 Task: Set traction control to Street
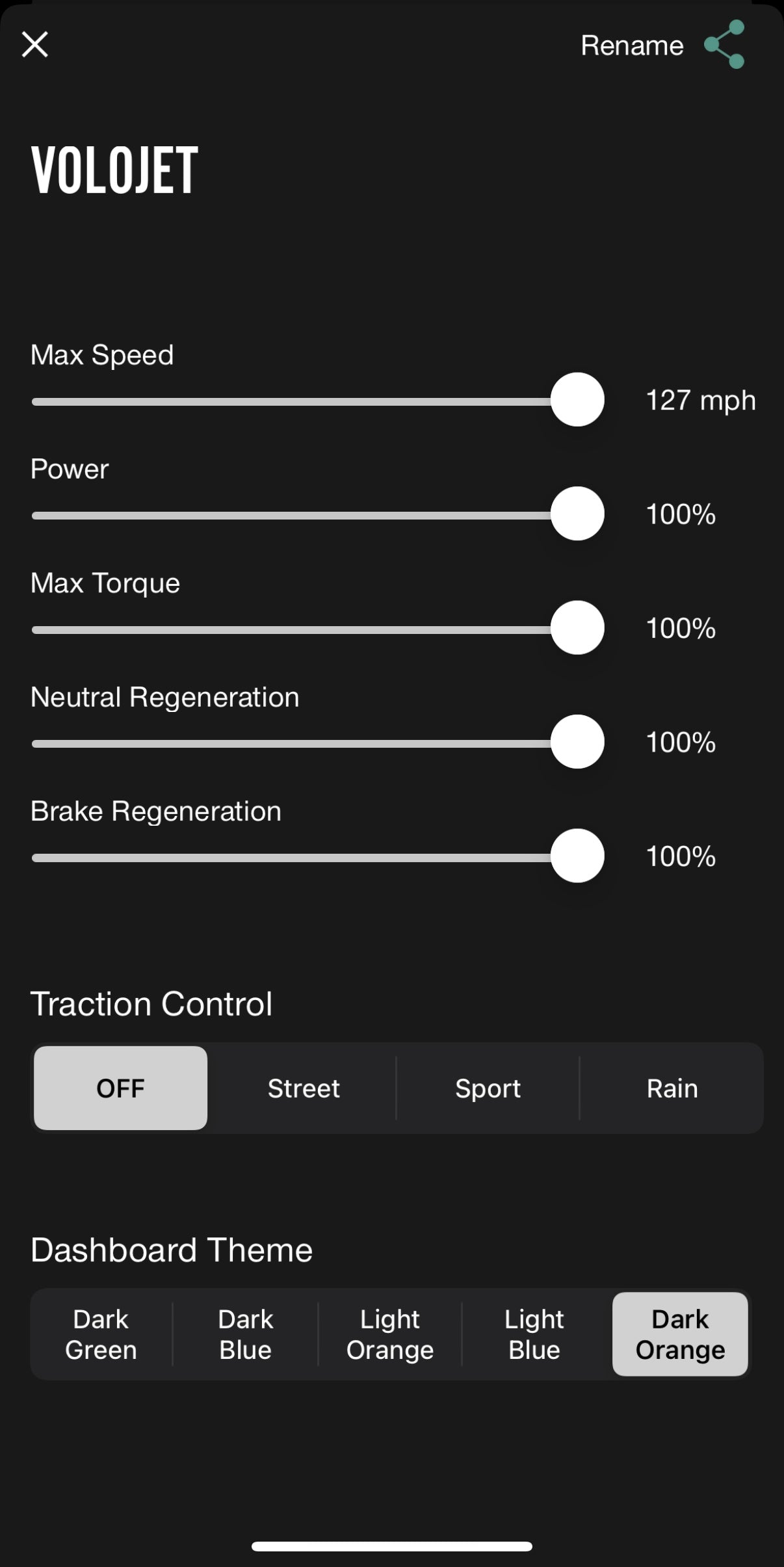coord(304,1088)
